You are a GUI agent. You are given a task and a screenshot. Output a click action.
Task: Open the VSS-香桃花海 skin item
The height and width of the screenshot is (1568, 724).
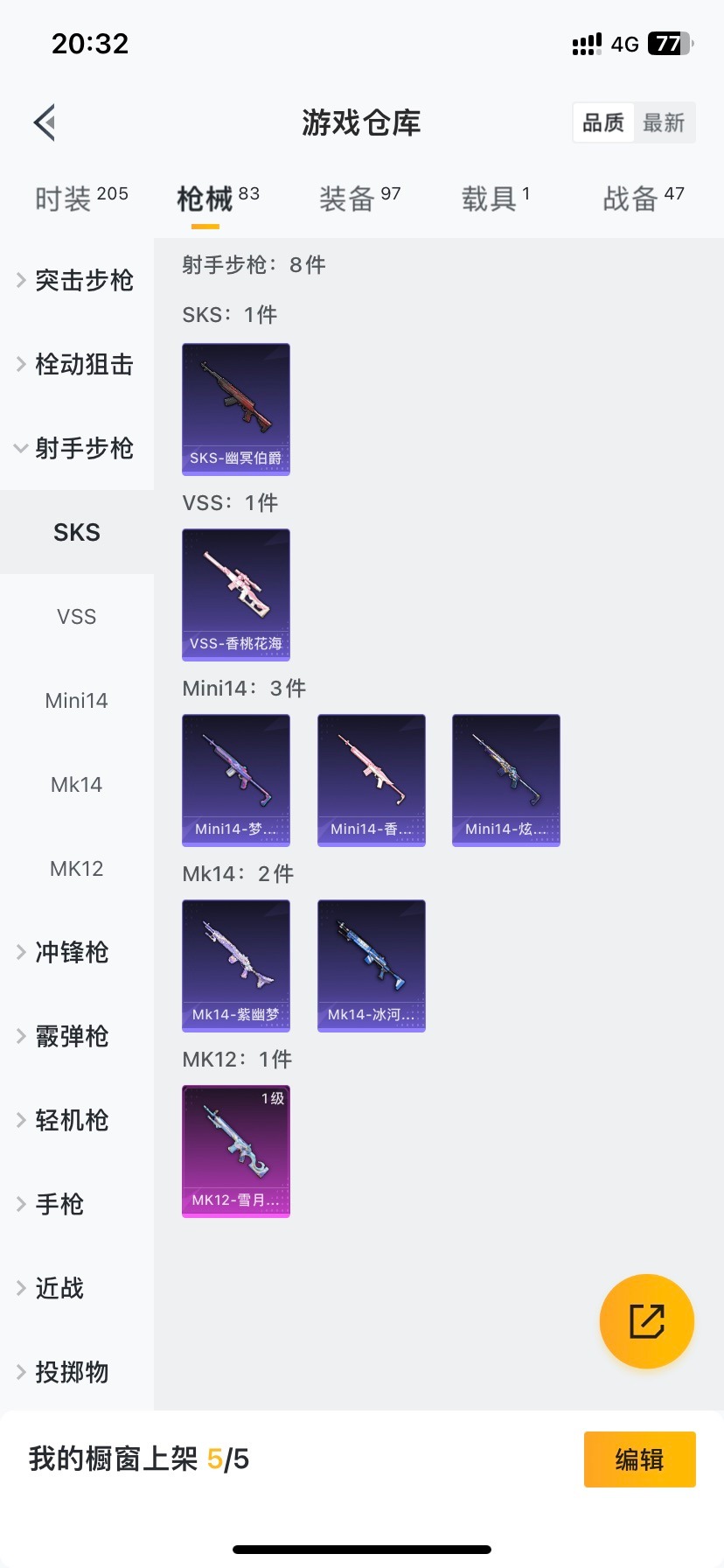tap(235, 594)
